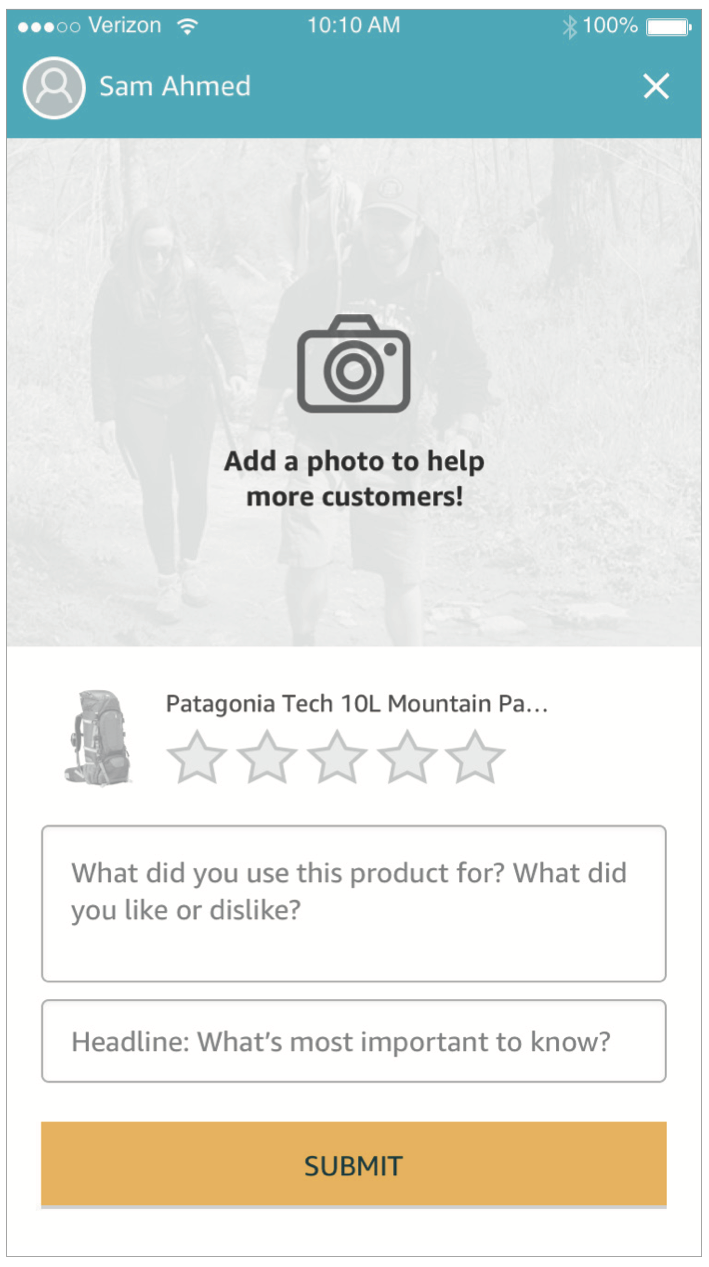709x1267 pixels.
Task: Open the Patagonia backpack product thumbnail
Action: 97,737
